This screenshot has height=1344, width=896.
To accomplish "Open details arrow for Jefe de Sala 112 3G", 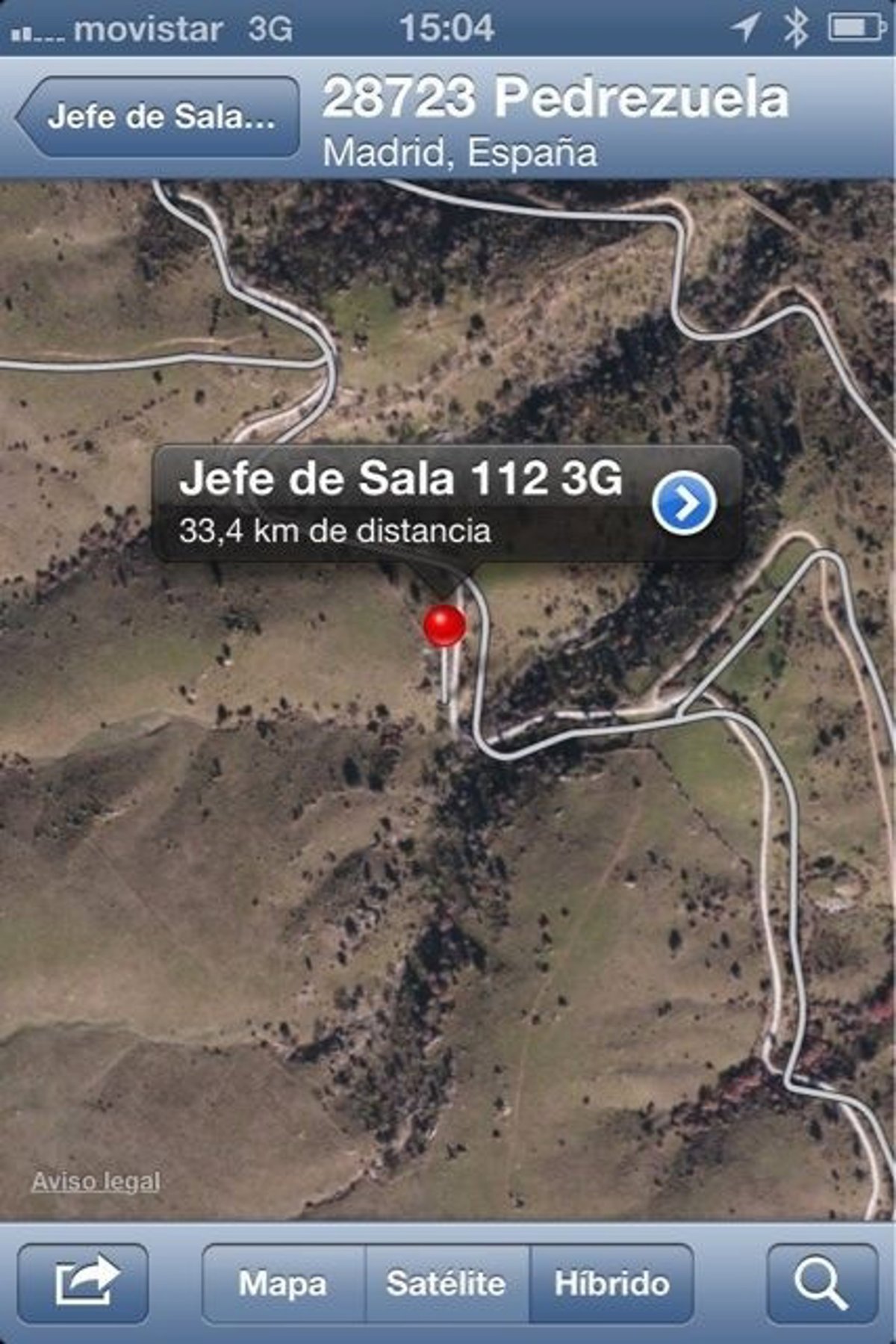I will pos(684,504).
